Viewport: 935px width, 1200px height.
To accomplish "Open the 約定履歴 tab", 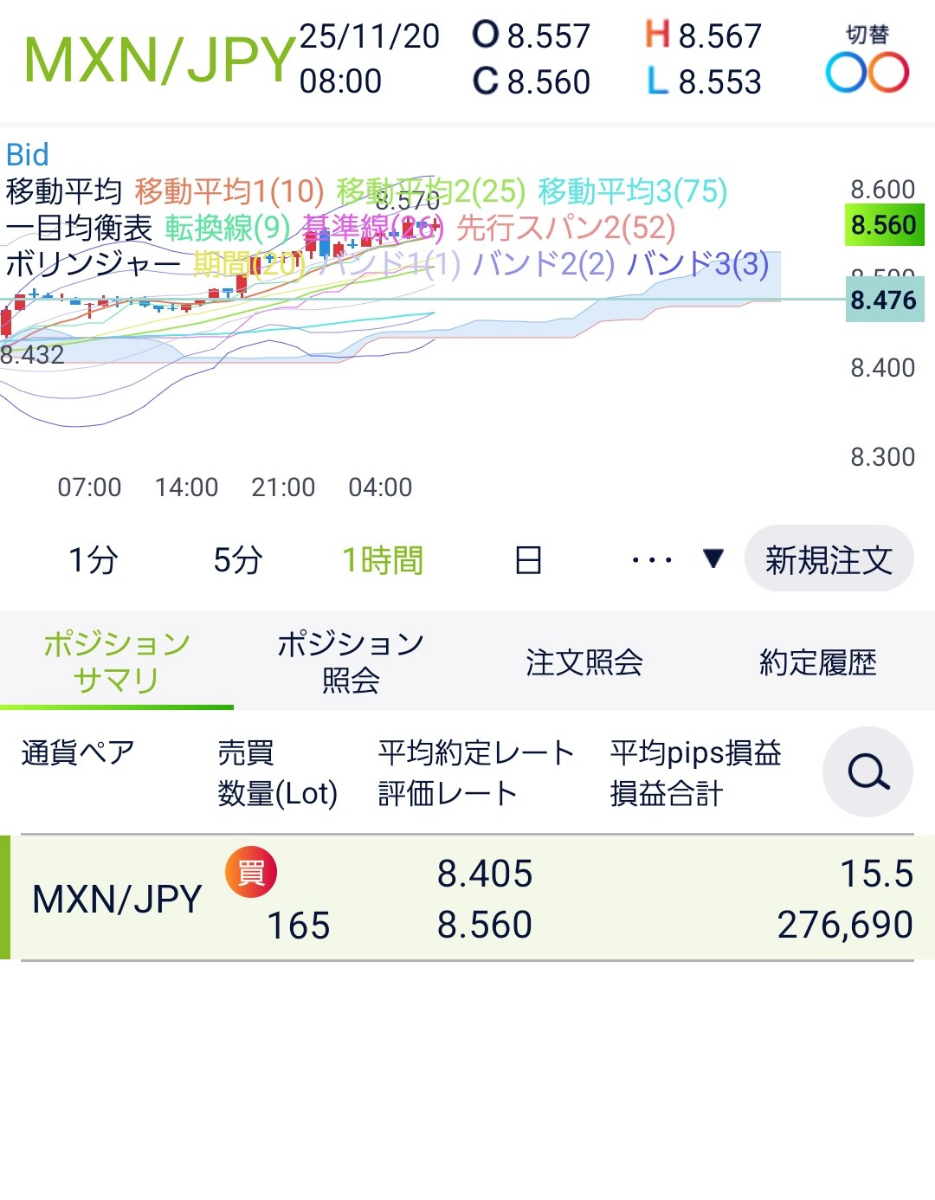I will coord(817,662).
